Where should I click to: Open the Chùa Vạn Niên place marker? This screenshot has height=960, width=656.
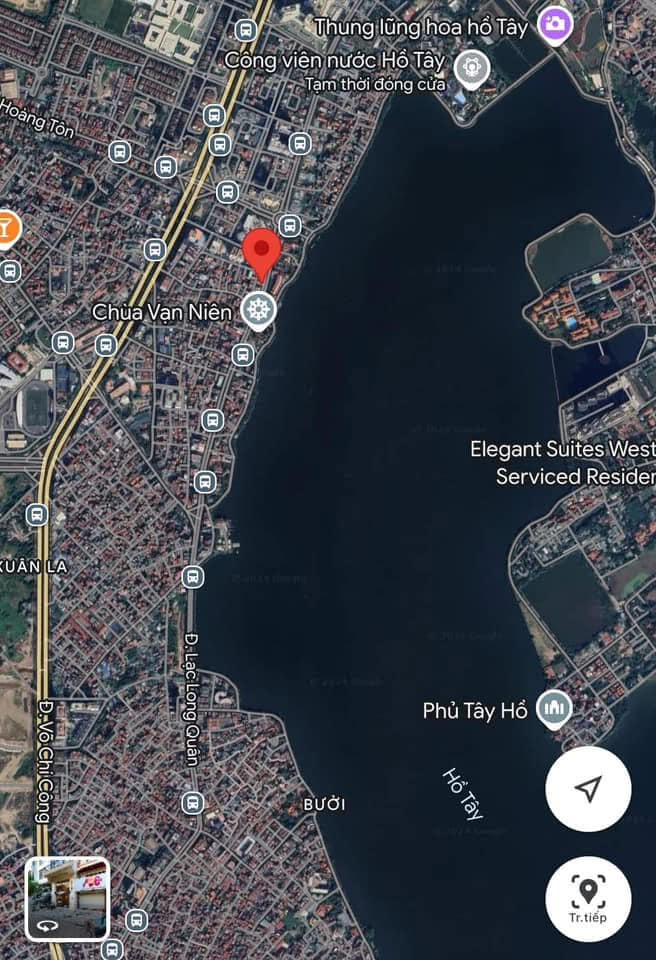click(x=260, y=310)
